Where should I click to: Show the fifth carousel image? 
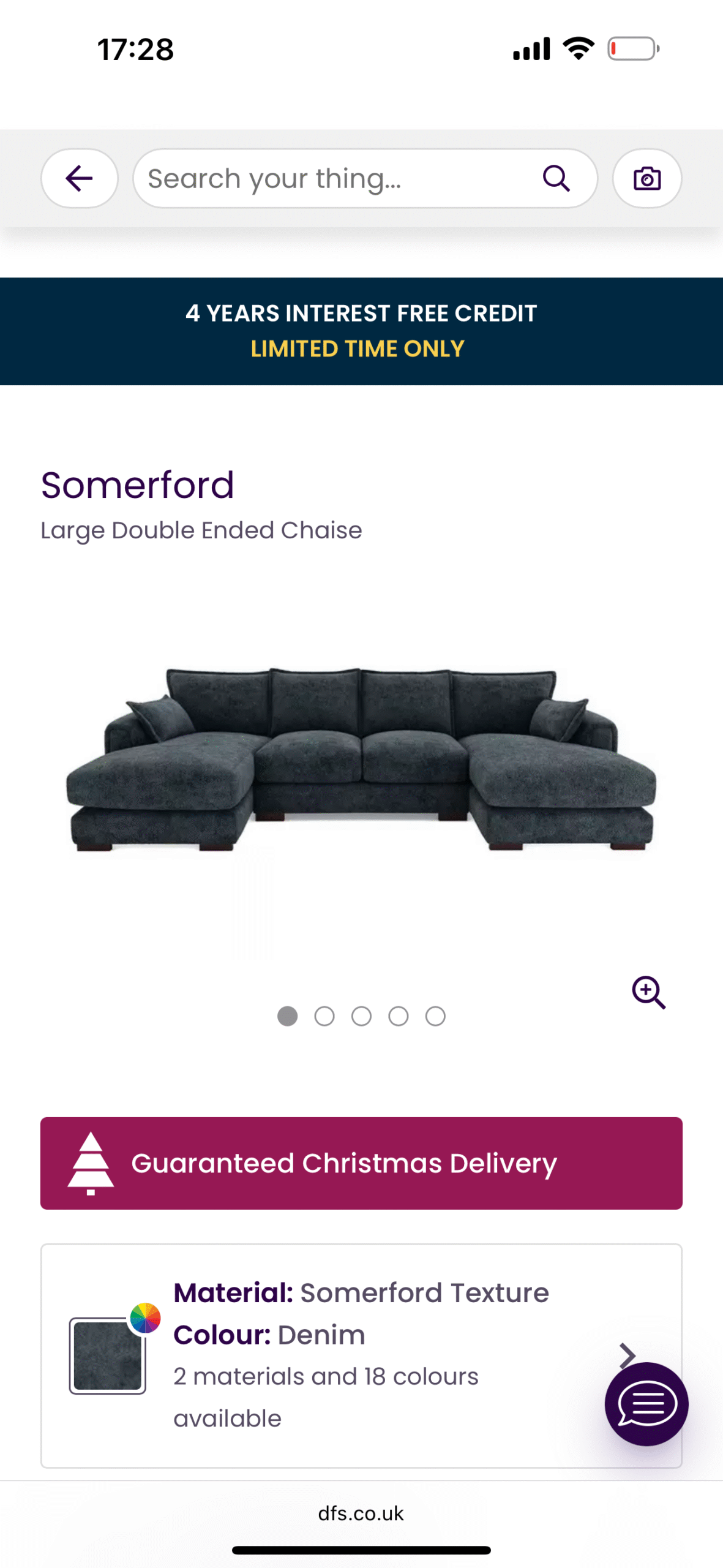pyautogui.click(x=435, y=1016)
